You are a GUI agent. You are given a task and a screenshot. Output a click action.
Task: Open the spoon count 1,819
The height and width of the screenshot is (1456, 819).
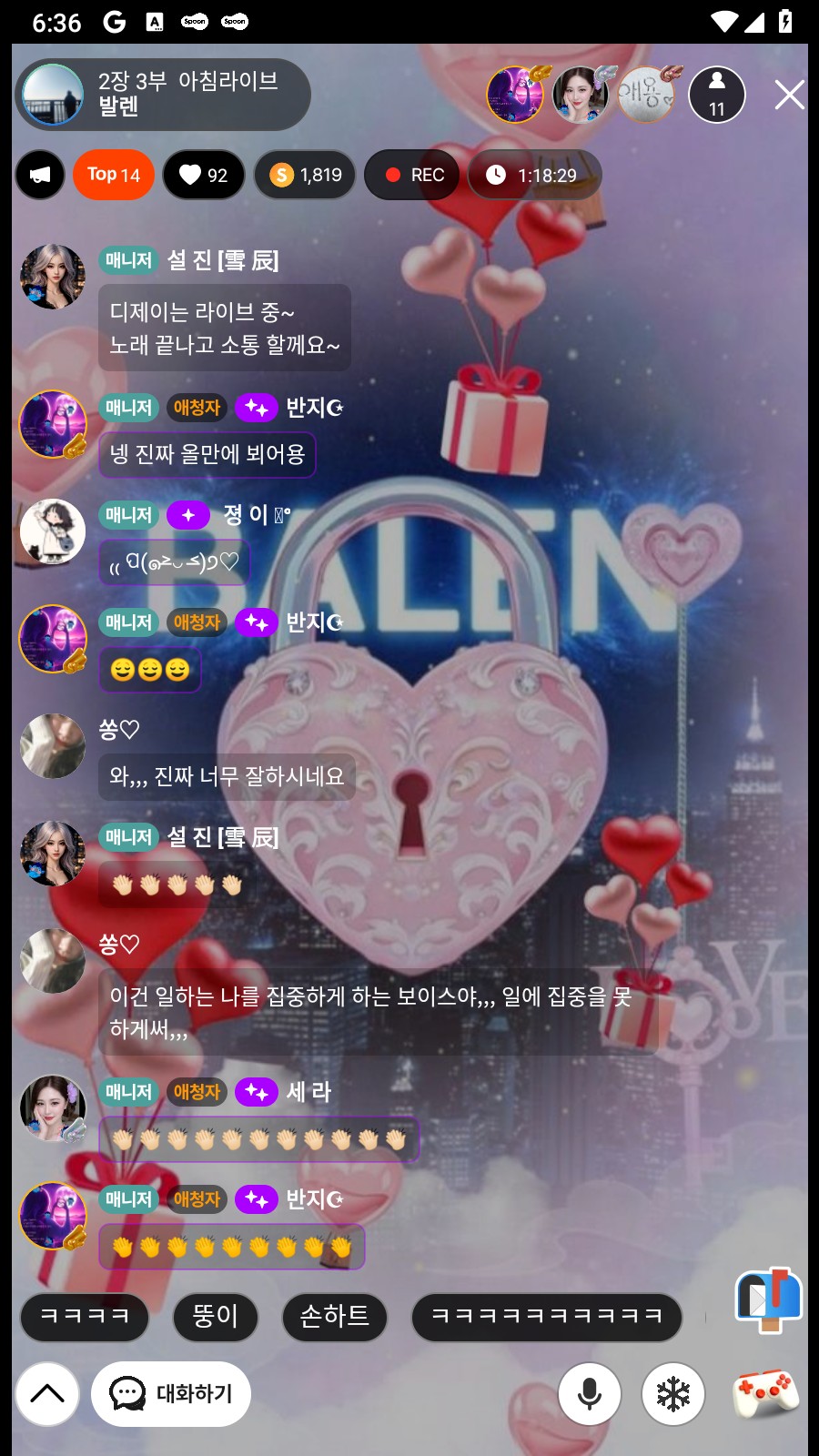305,175
